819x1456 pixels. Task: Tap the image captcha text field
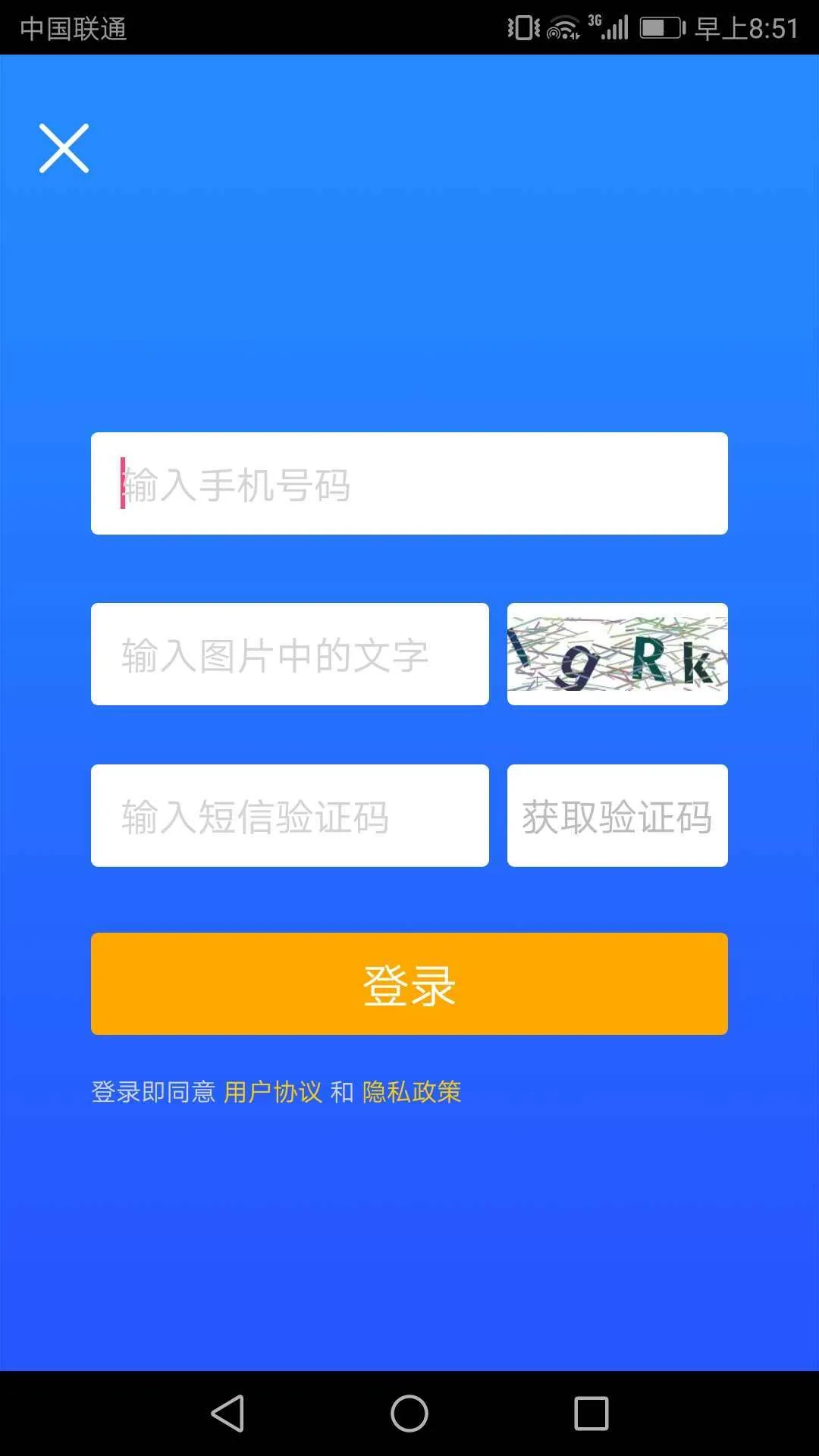click(290, 654)
